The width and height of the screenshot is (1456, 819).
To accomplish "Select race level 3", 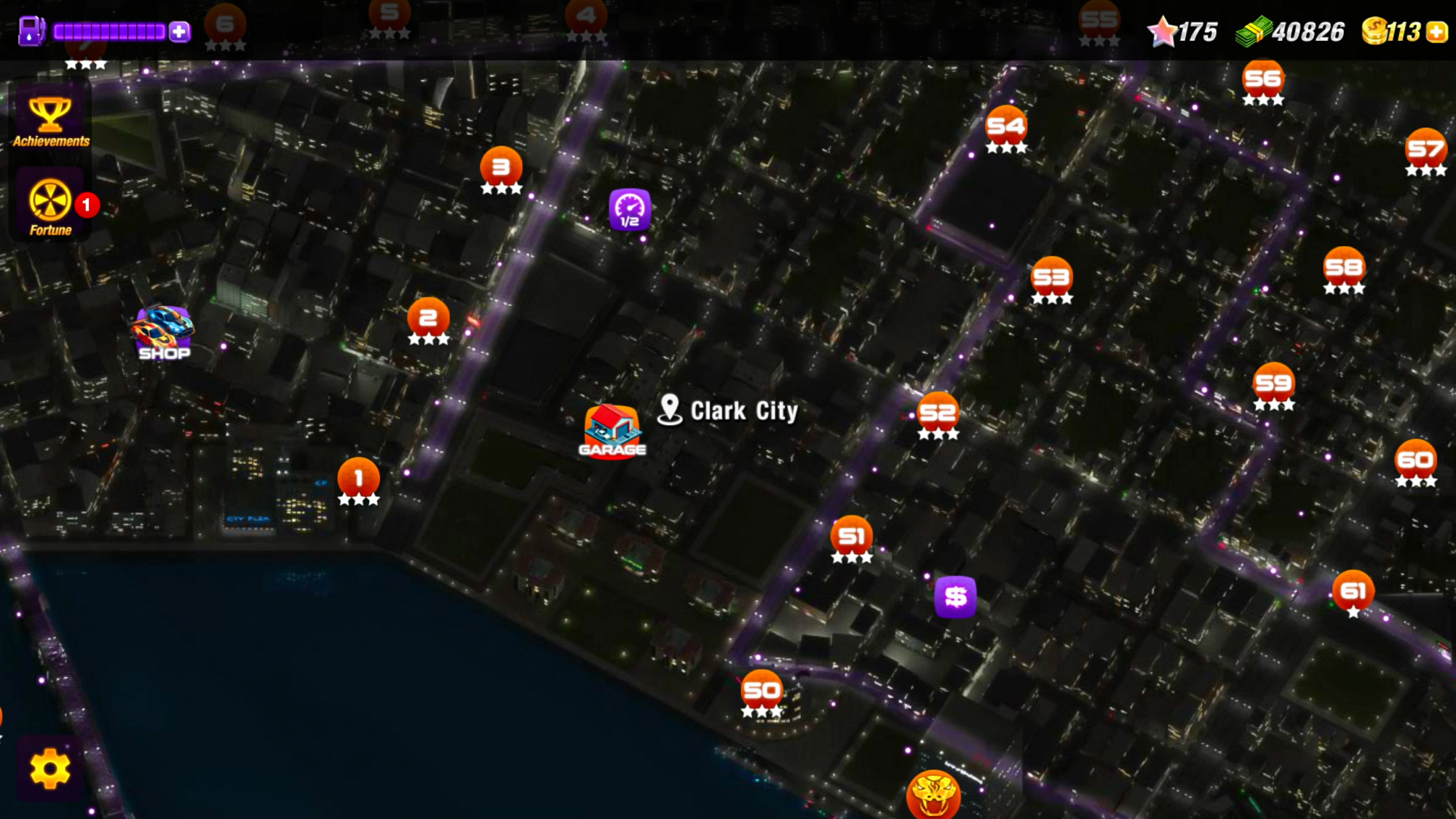I will tap(501, 167).
